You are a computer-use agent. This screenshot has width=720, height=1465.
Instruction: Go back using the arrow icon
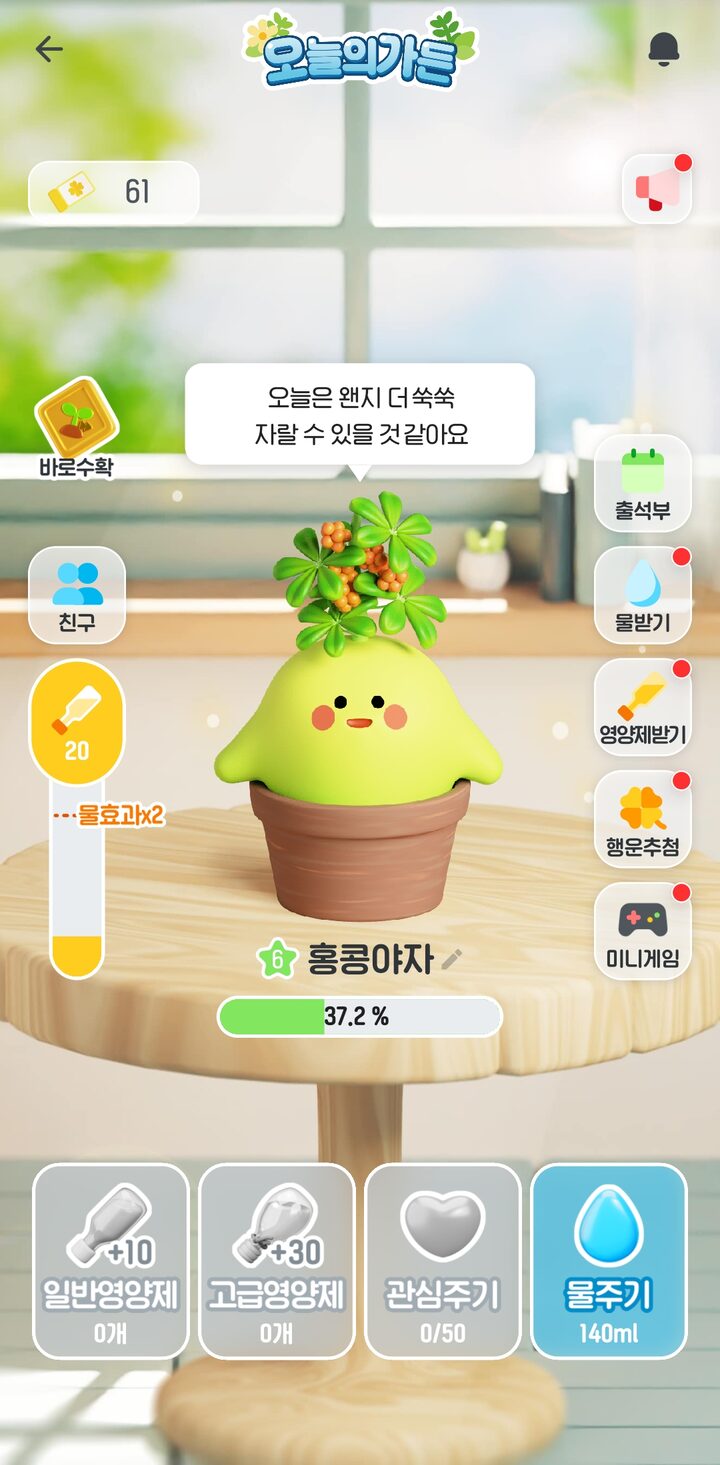[48, 49]
